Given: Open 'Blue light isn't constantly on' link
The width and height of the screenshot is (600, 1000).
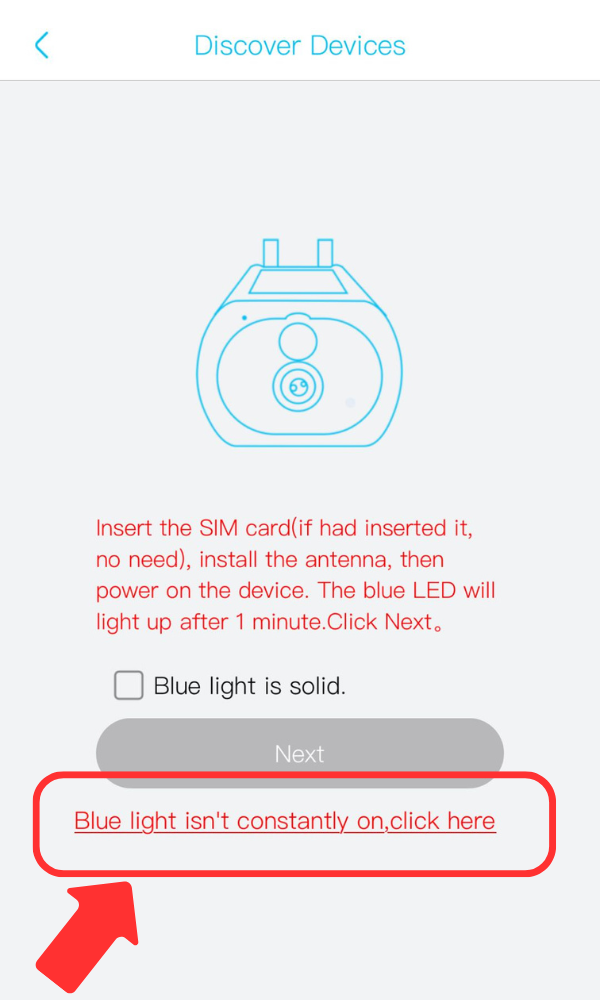Looking at the screenshot, I should [285, 821].
